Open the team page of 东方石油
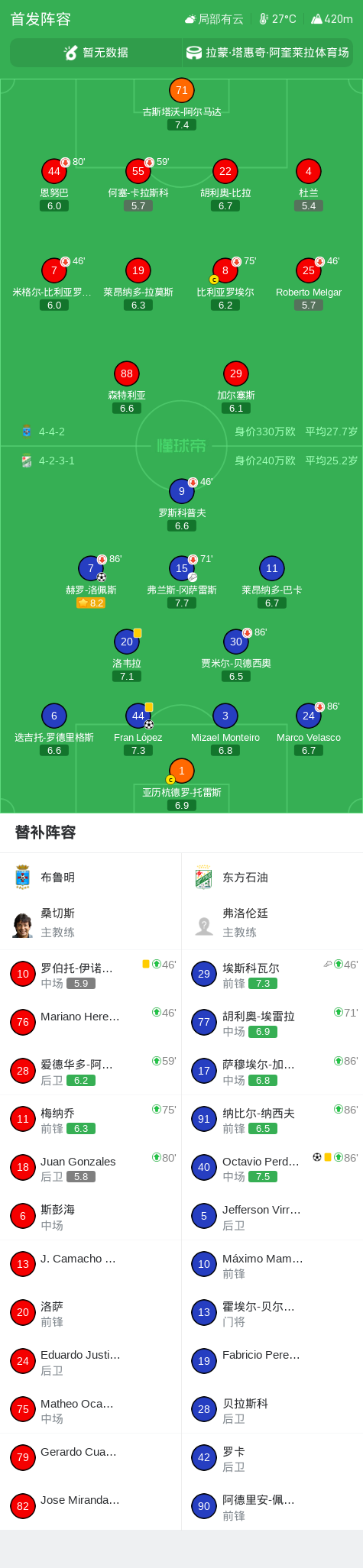This screenshot has height=1568, width=363. pyautogui.click(x=272, y=878)
